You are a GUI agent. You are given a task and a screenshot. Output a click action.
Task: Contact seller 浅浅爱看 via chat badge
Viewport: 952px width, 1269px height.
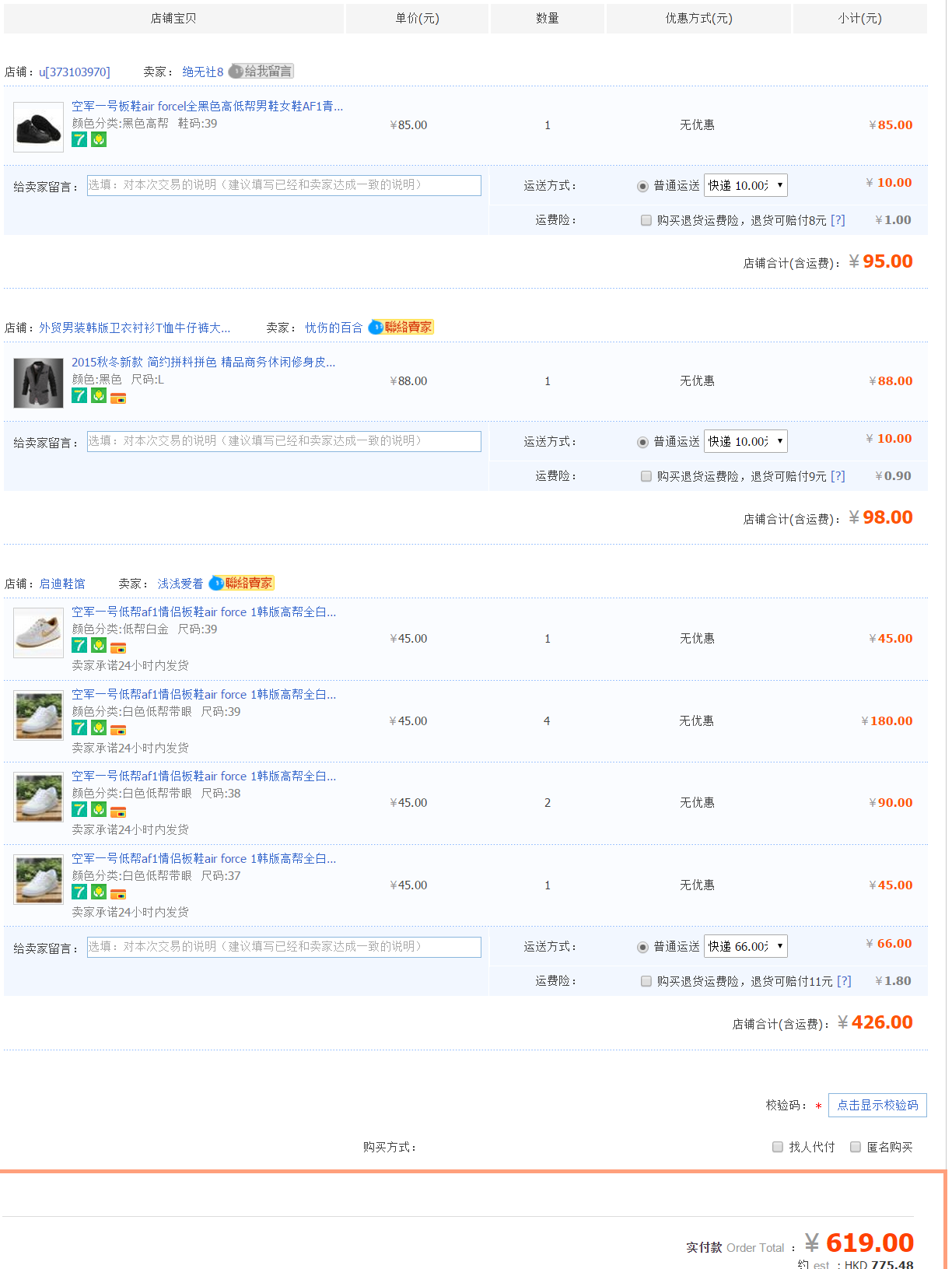[x=242, y=584]
